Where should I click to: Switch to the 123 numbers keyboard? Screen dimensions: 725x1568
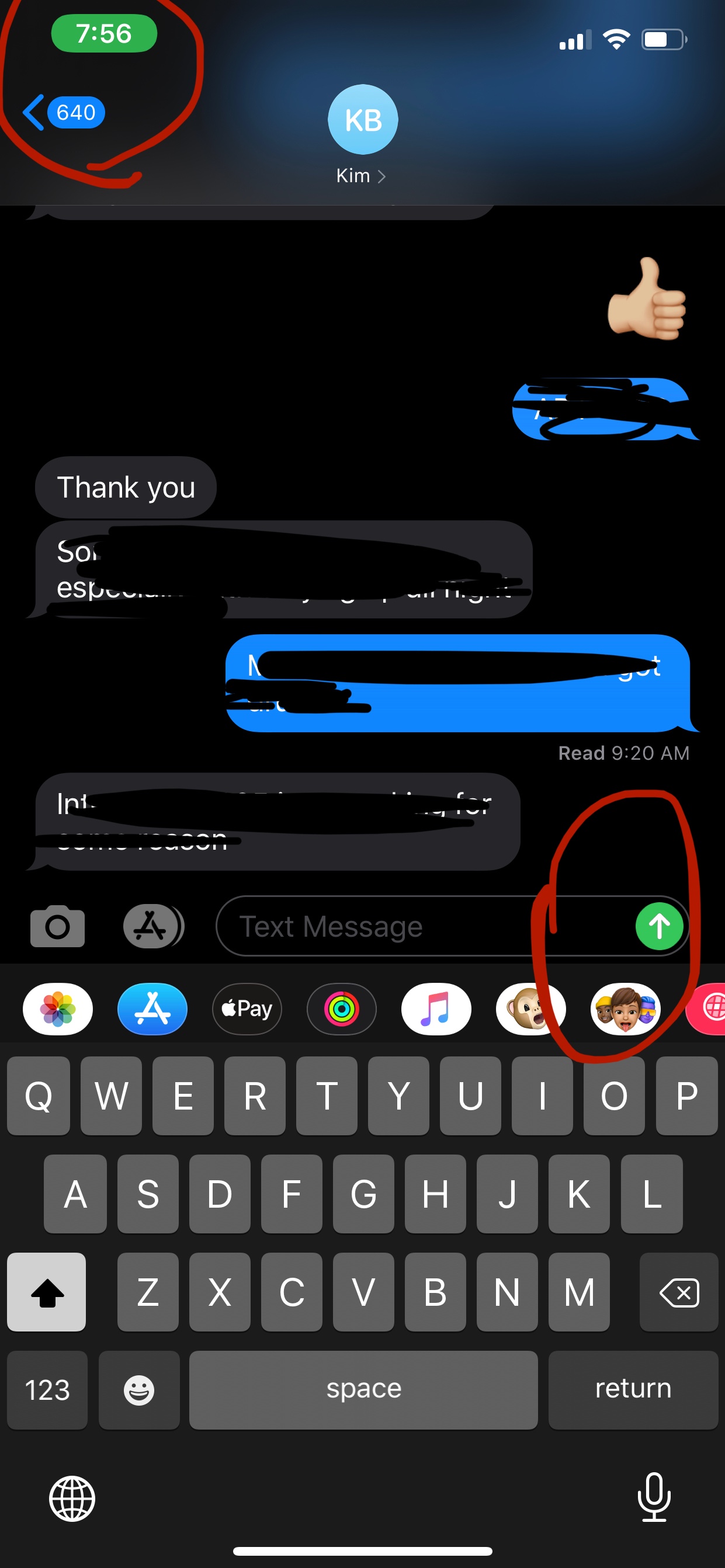point(47,1390)
